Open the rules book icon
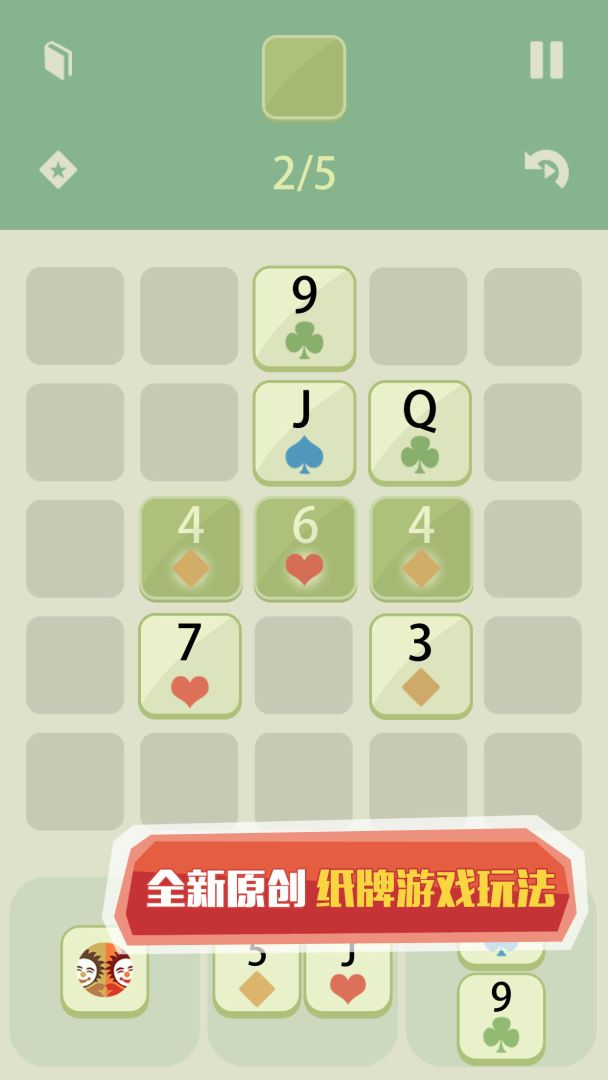This screenshot has width=608, height=1080. (x=58, y=61)
